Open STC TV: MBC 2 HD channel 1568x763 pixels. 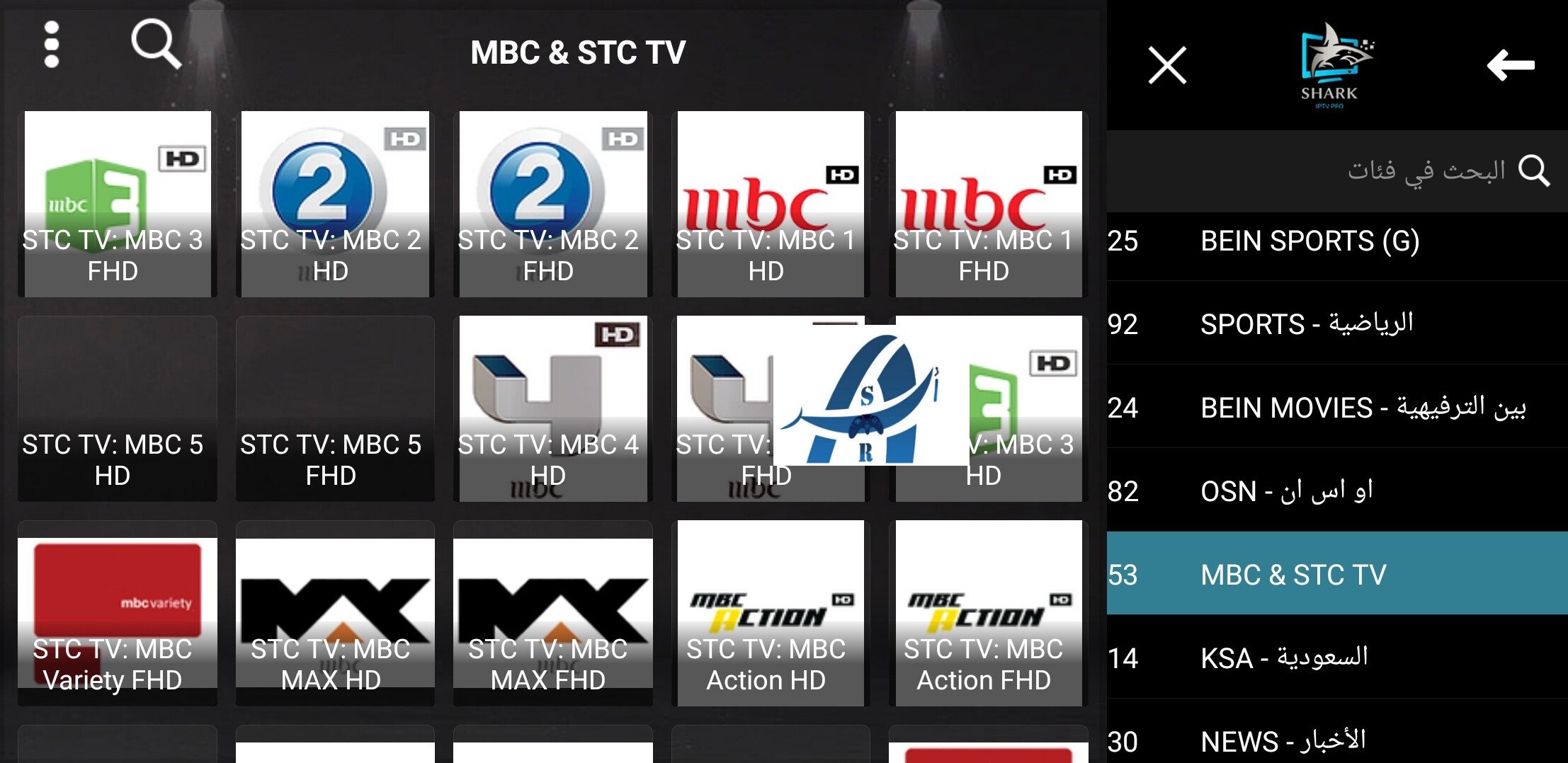[334, 204]
